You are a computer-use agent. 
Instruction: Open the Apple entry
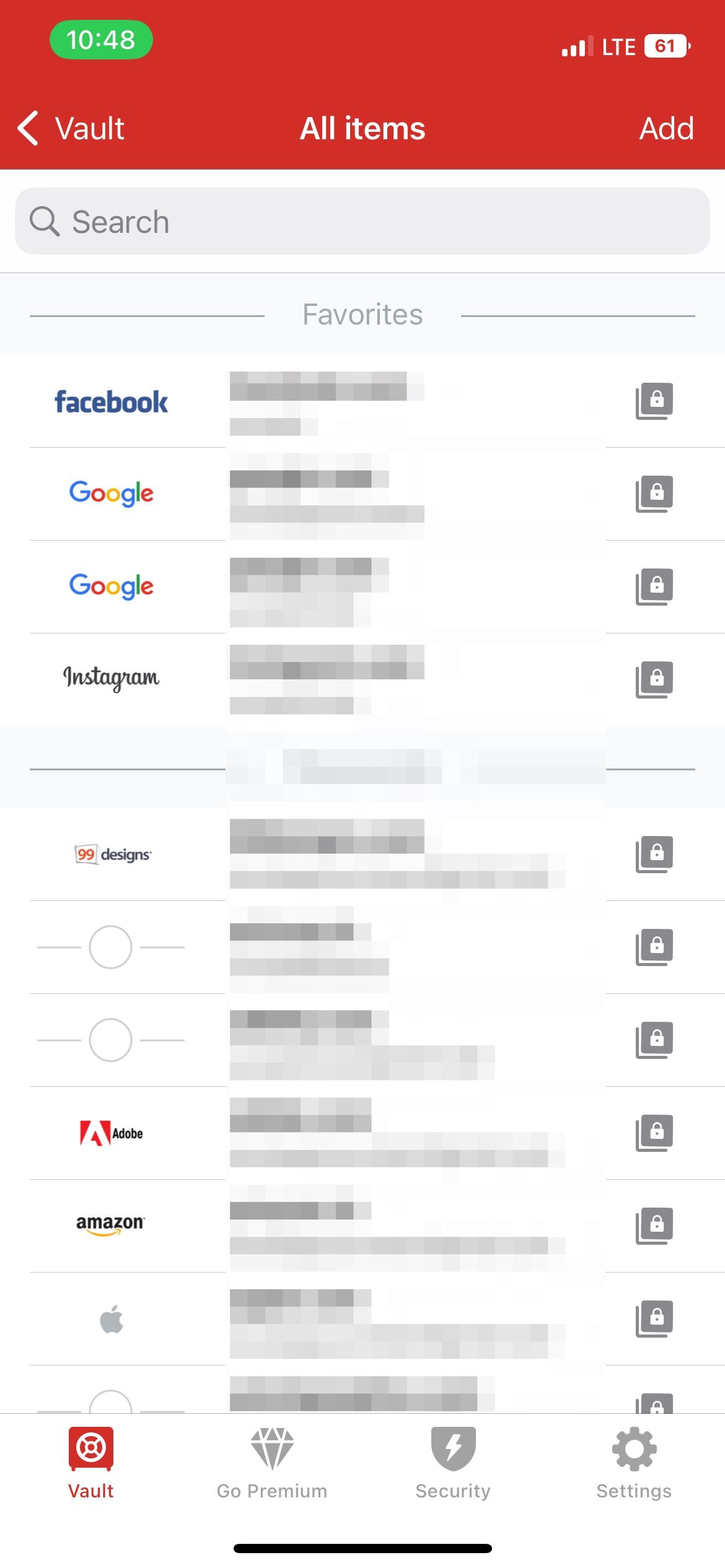[362, 1319]
